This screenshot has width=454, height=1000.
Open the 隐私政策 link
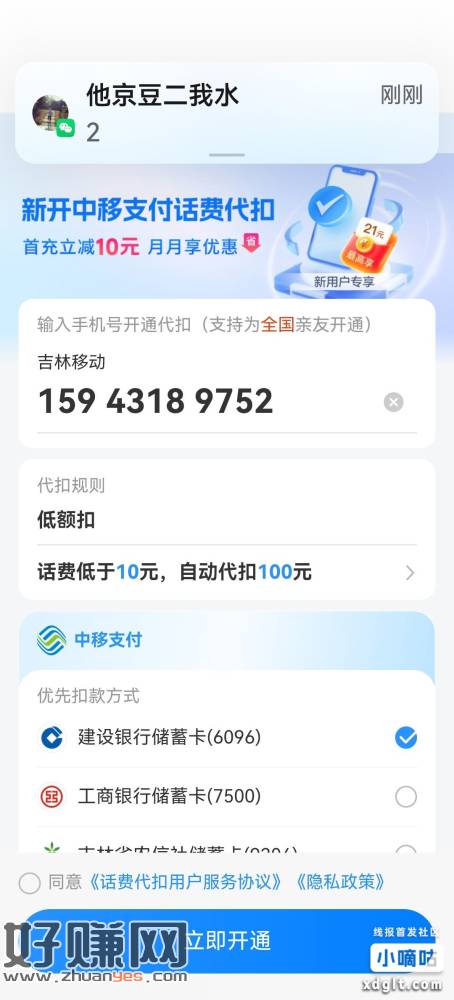pos(339,883)
